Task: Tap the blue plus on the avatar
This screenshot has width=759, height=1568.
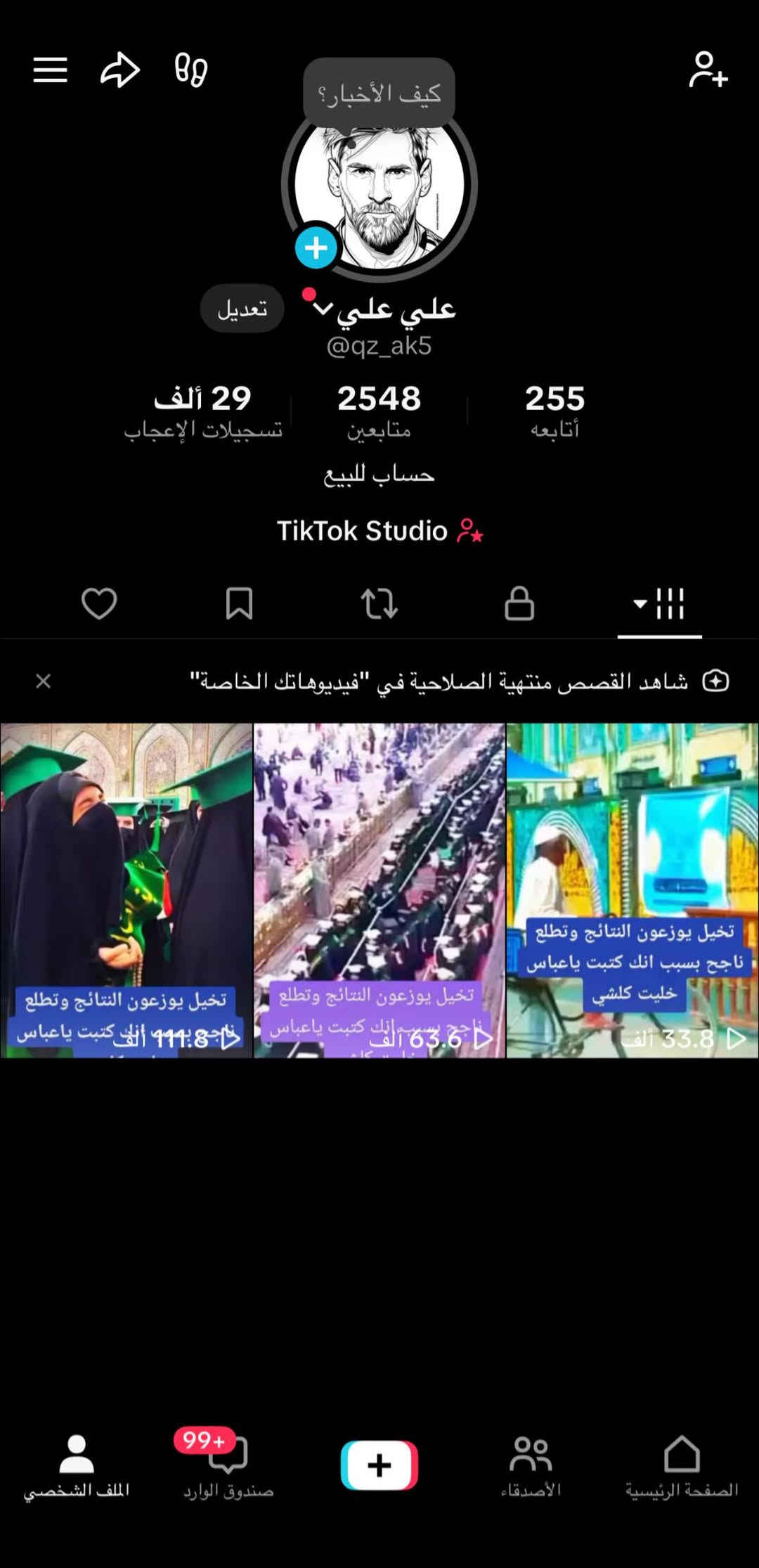Action: point(316,248)
